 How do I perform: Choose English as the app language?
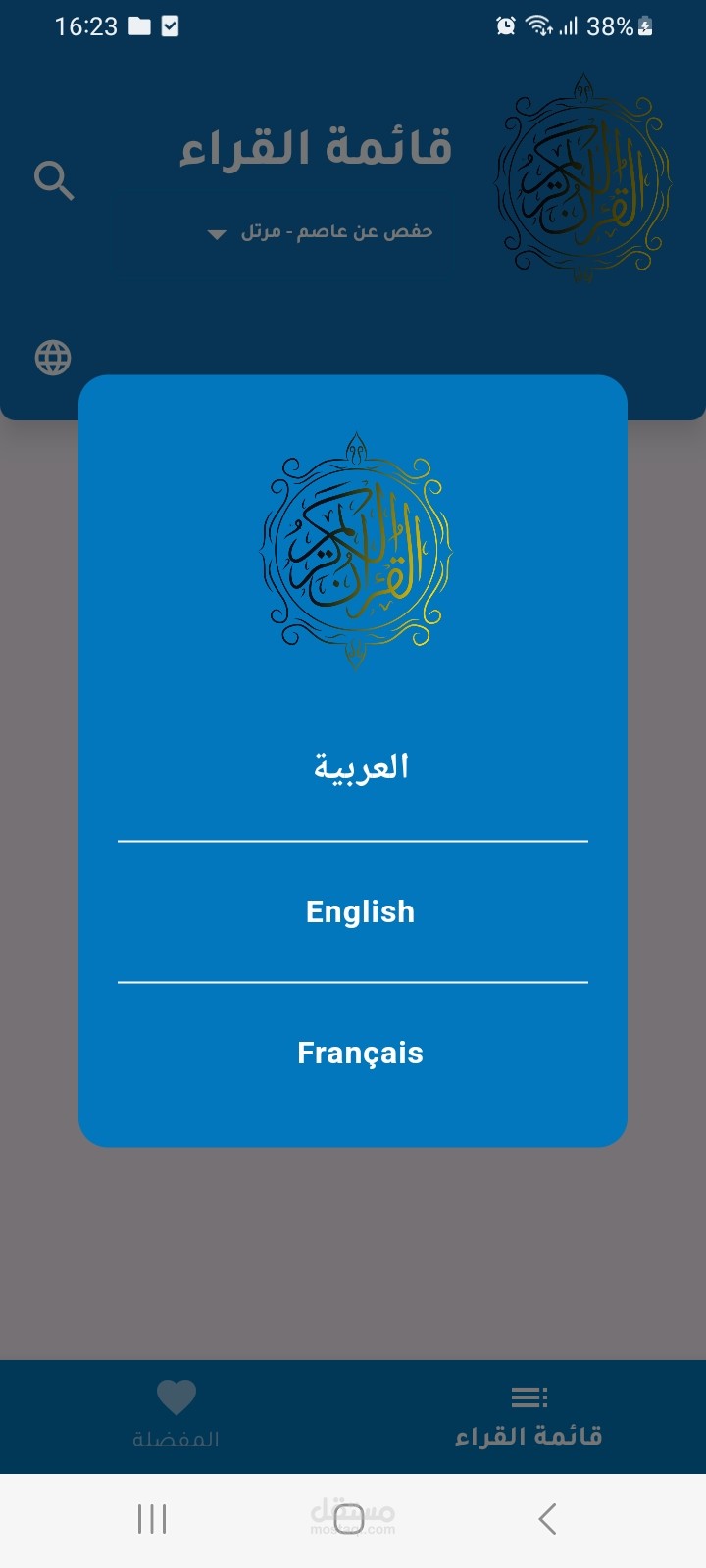pos(360,911)
